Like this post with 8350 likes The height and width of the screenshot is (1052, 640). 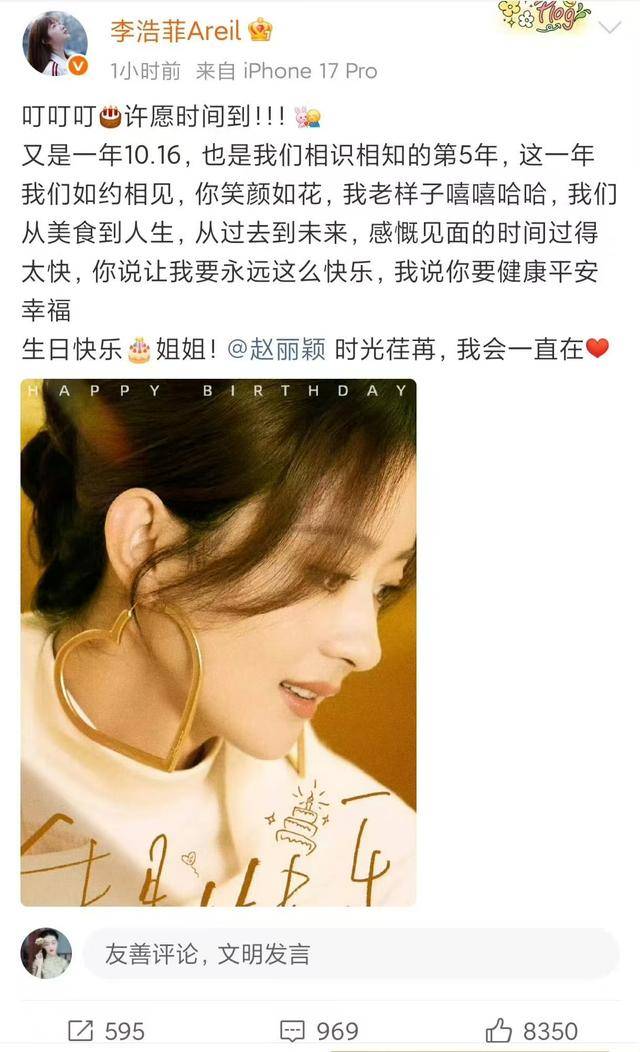[x=531, y=1030]
